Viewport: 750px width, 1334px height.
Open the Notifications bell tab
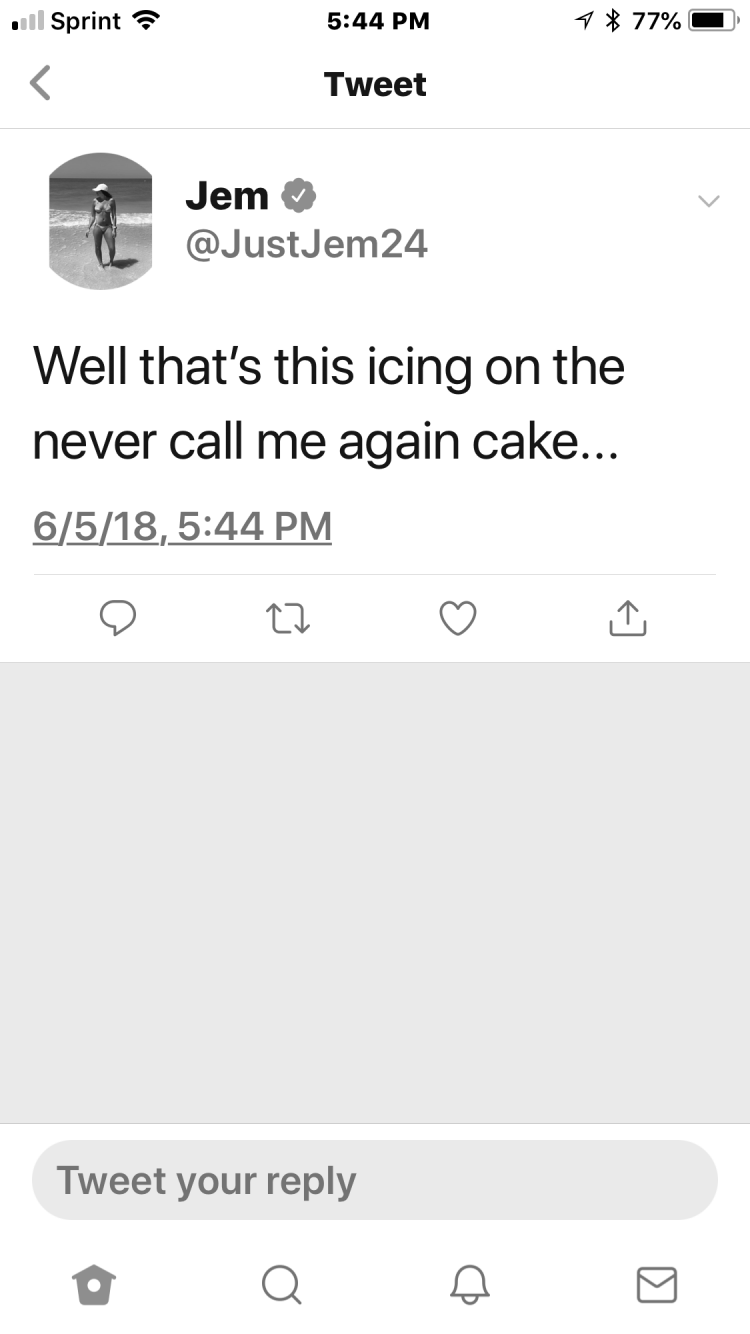[469, 1284]
